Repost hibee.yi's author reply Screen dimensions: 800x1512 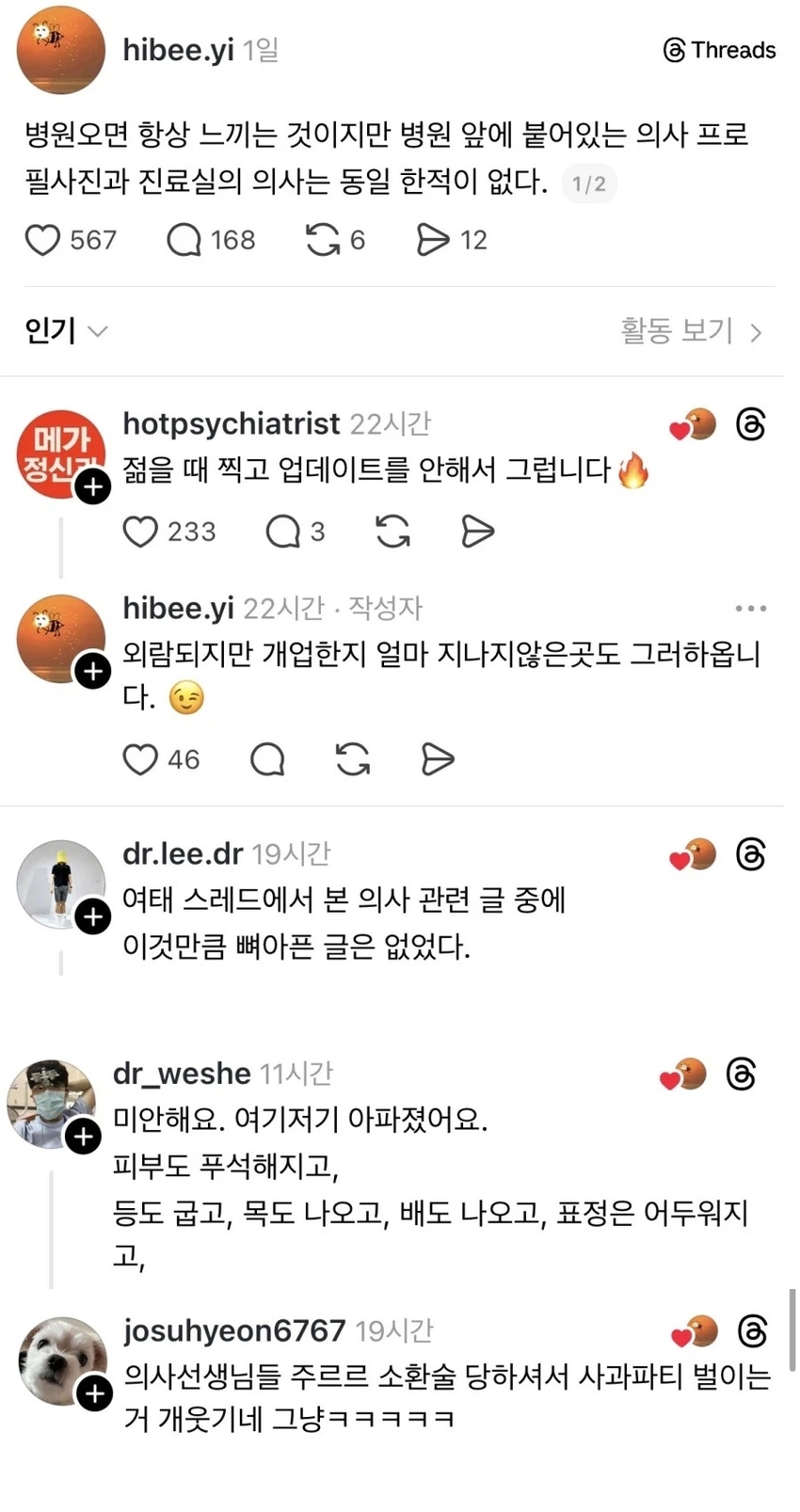pos(353,759)
